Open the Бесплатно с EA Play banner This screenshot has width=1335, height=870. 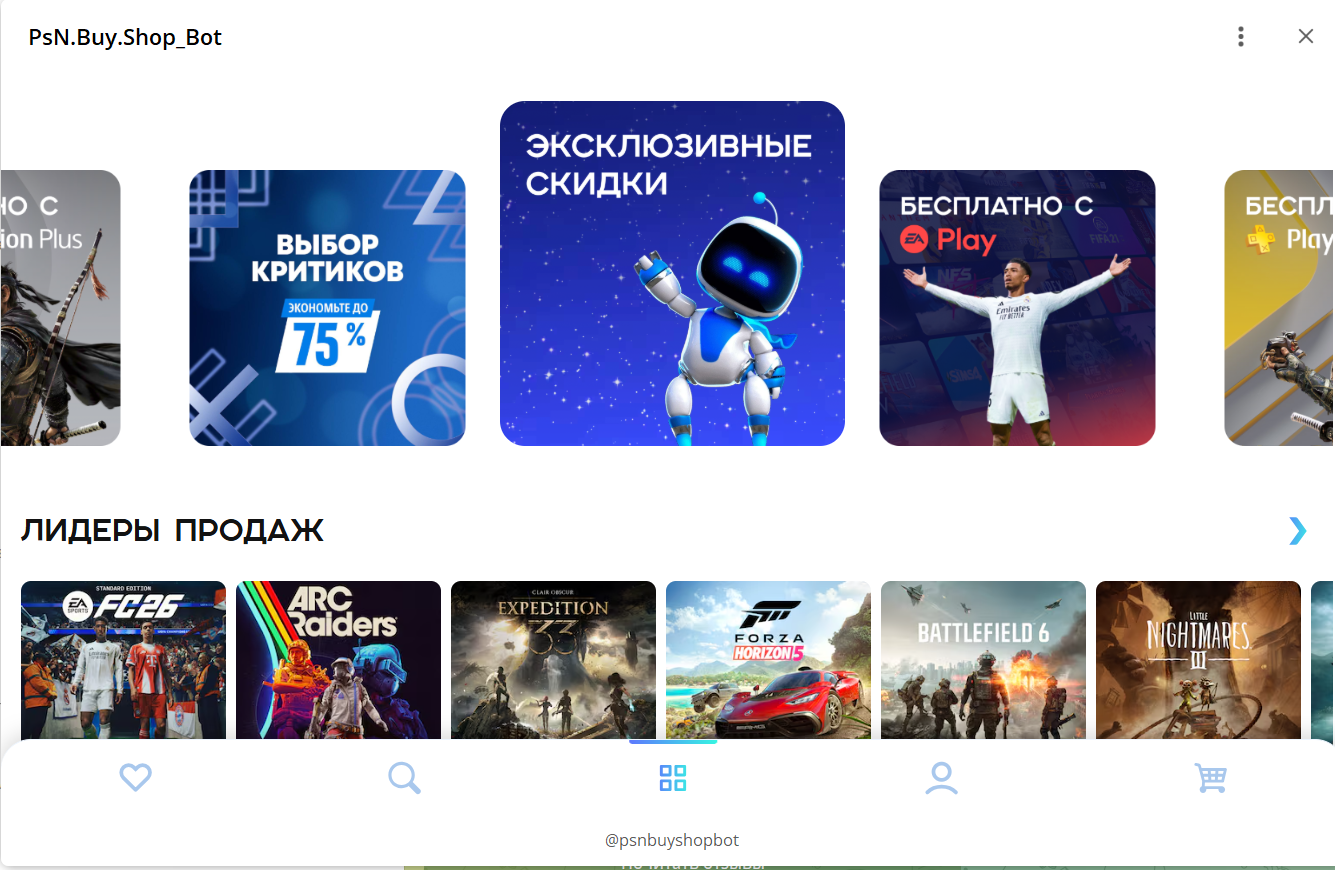coord(1017,308)
